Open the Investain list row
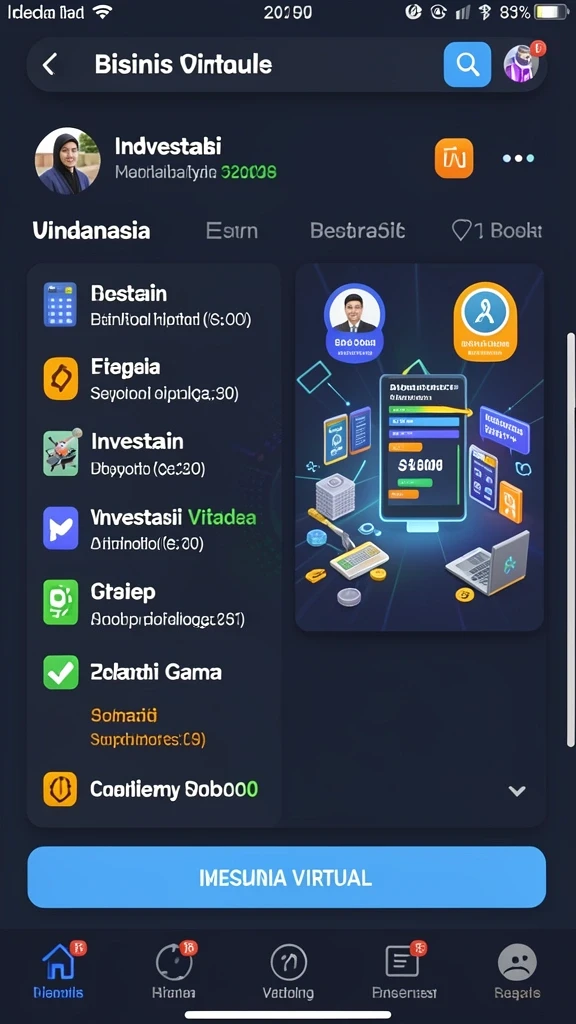576x1024 pixels. [154, 453]
